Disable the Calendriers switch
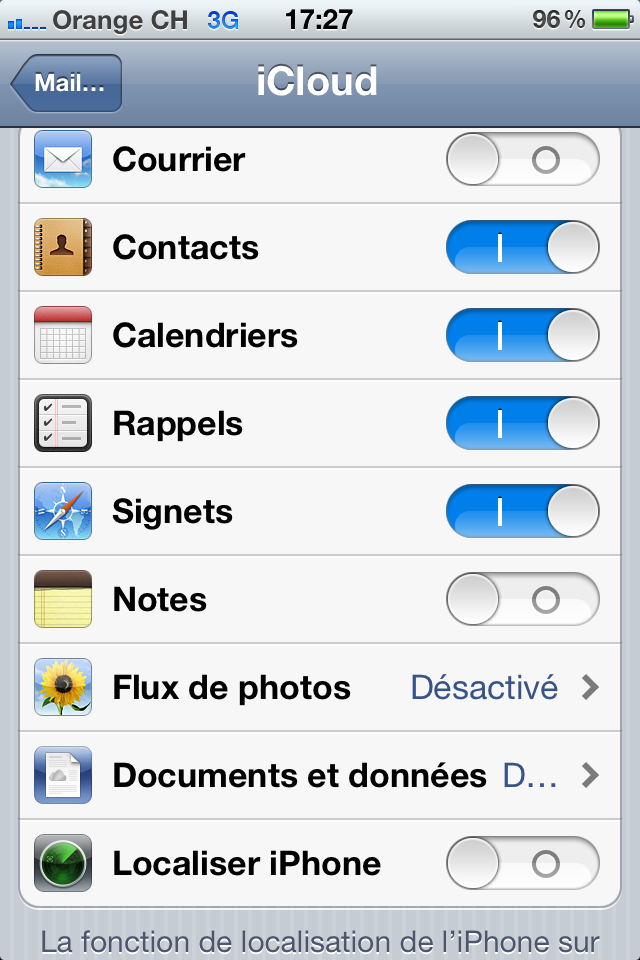Viewport: 640px width, 960px height. [x=522, y=336]
